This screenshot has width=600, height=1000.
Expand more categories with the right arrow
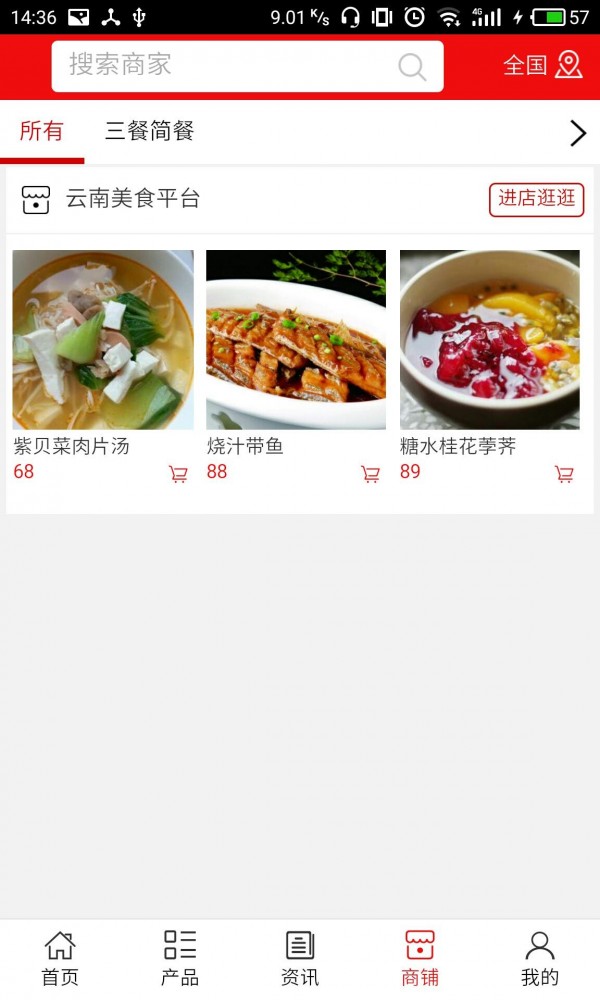point(577,133)
